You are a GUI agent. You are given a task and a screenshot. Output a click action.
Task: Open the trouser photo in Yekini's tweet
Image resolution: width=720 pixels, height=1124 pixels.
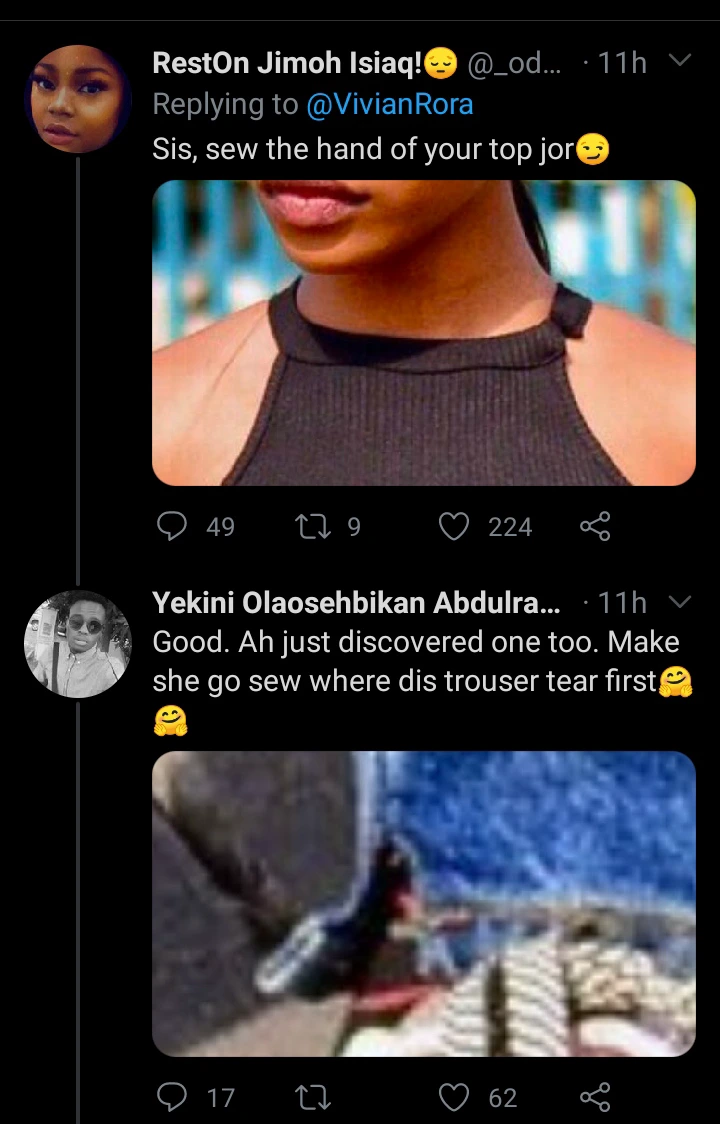click(423, 903)
